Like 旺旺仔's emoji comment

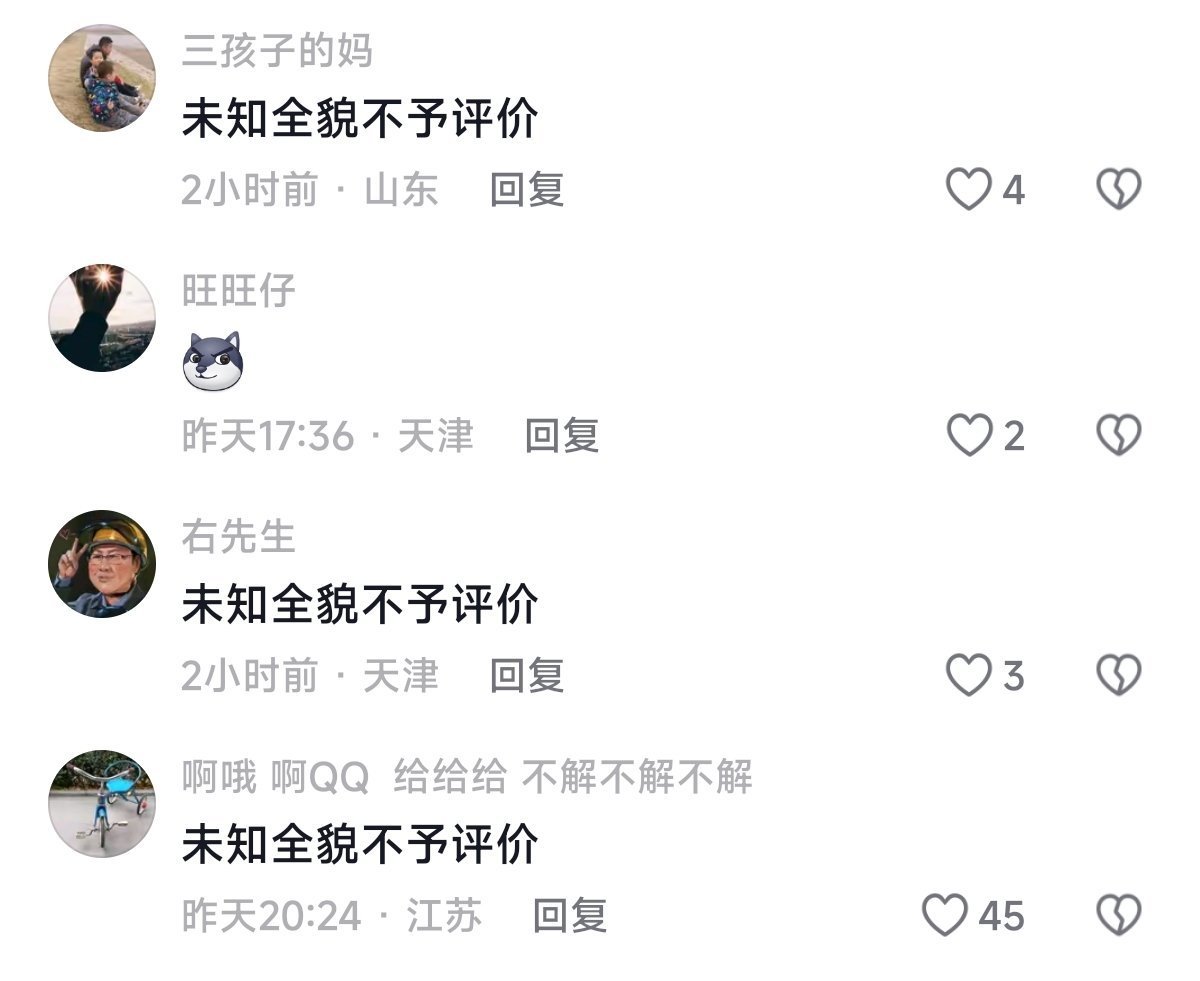[x=969, y=435]
